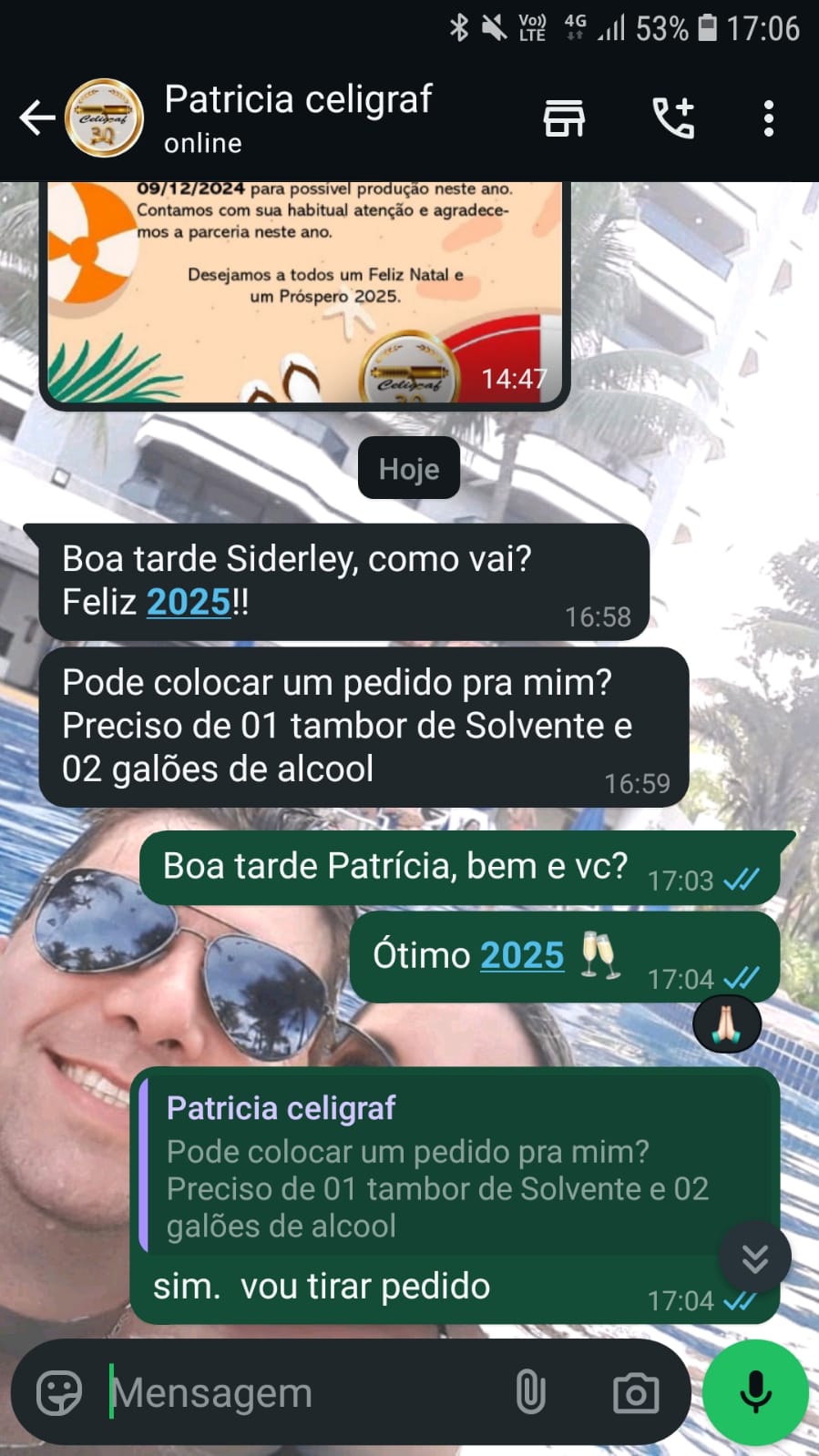Tap the 2025 link in the Feliz message
819x1456 pixels.
(189, 602)
